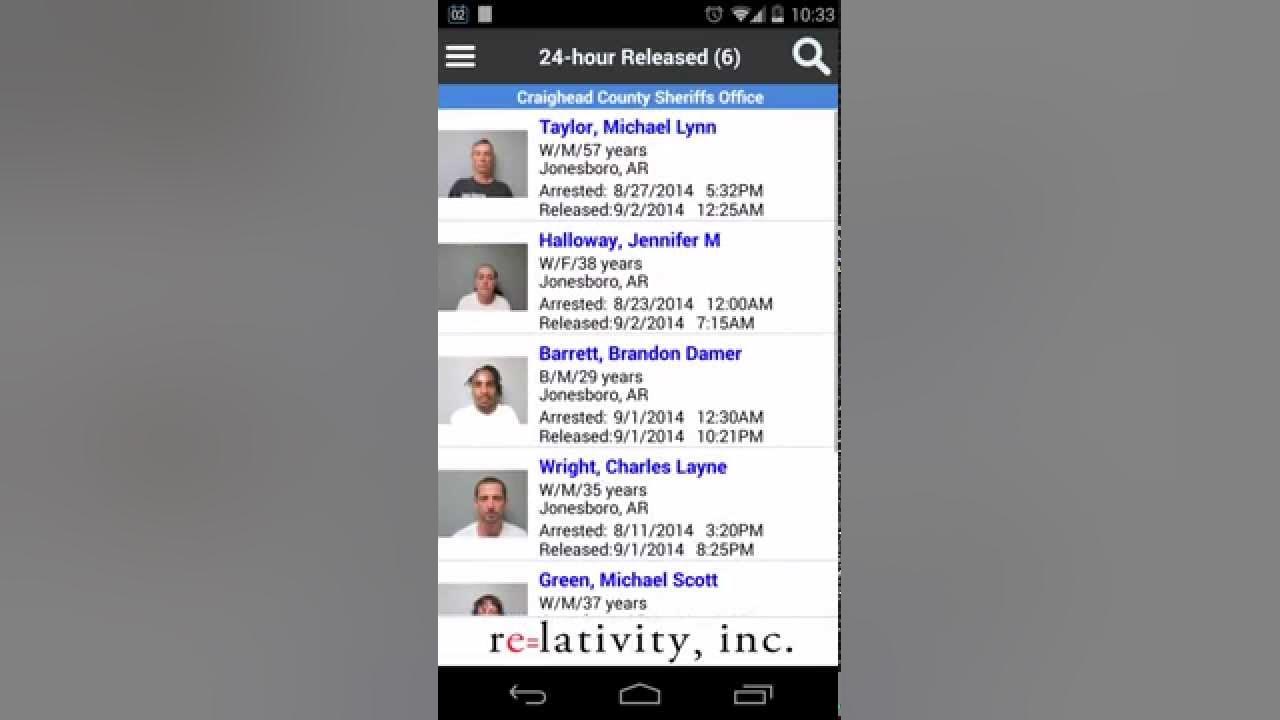Open Wright, Charles Layne's release record

pyautogui.click(x=632, y=467)
